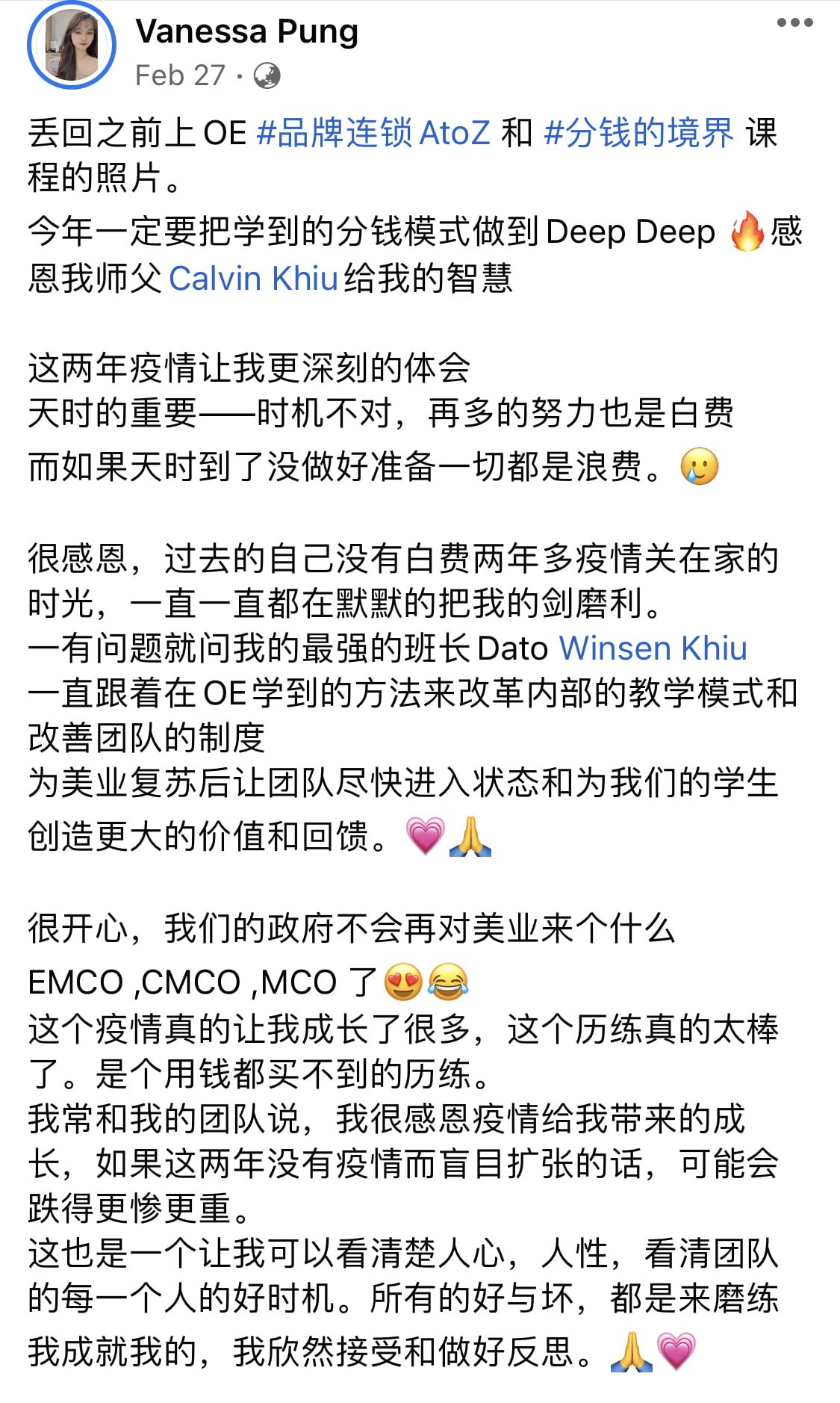This screenshot has width=840, height=1403.
Task: Open Winsen Khiu's tagged profile
Action: pos(653,648)
